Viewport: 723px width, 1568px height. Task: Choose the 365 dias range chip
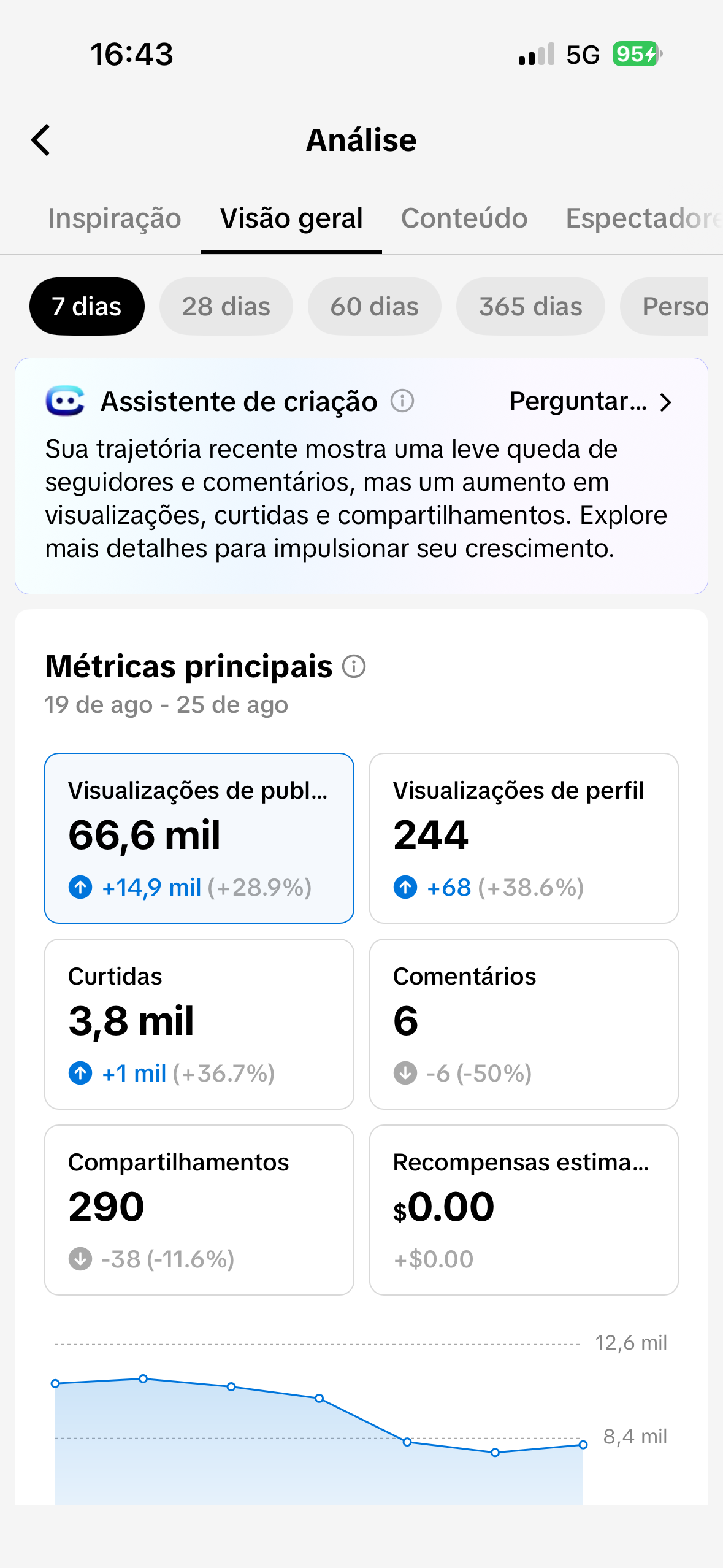530,306
